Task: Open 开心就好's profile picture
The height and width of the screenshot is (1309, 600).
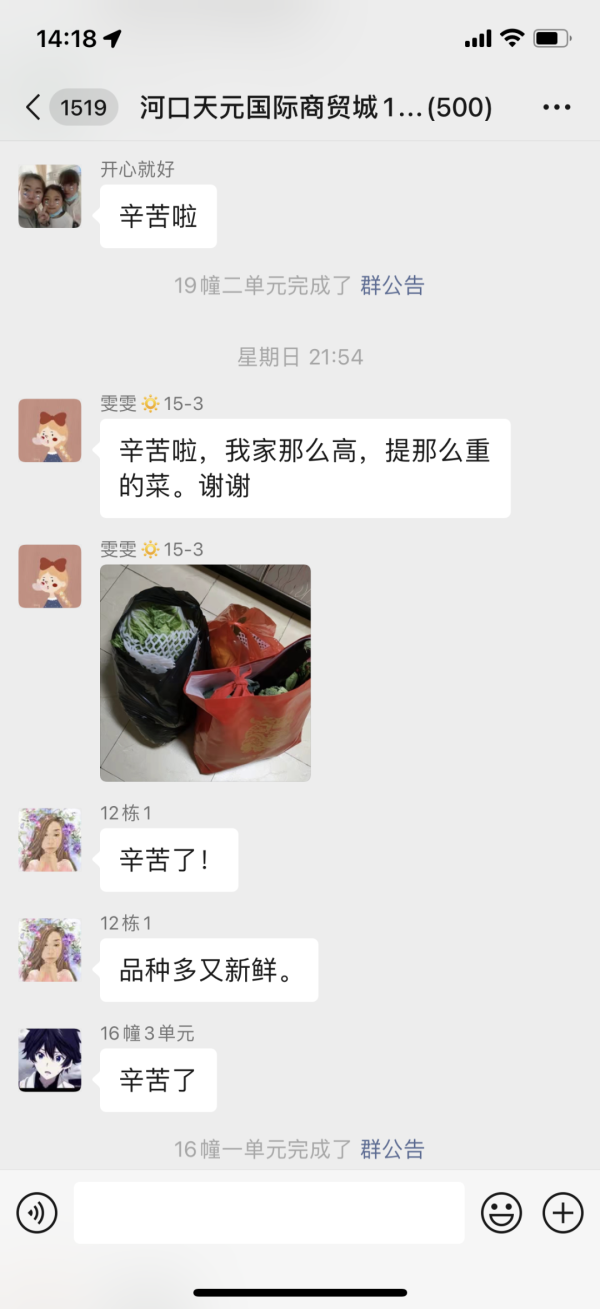Action: pos(50,197)
